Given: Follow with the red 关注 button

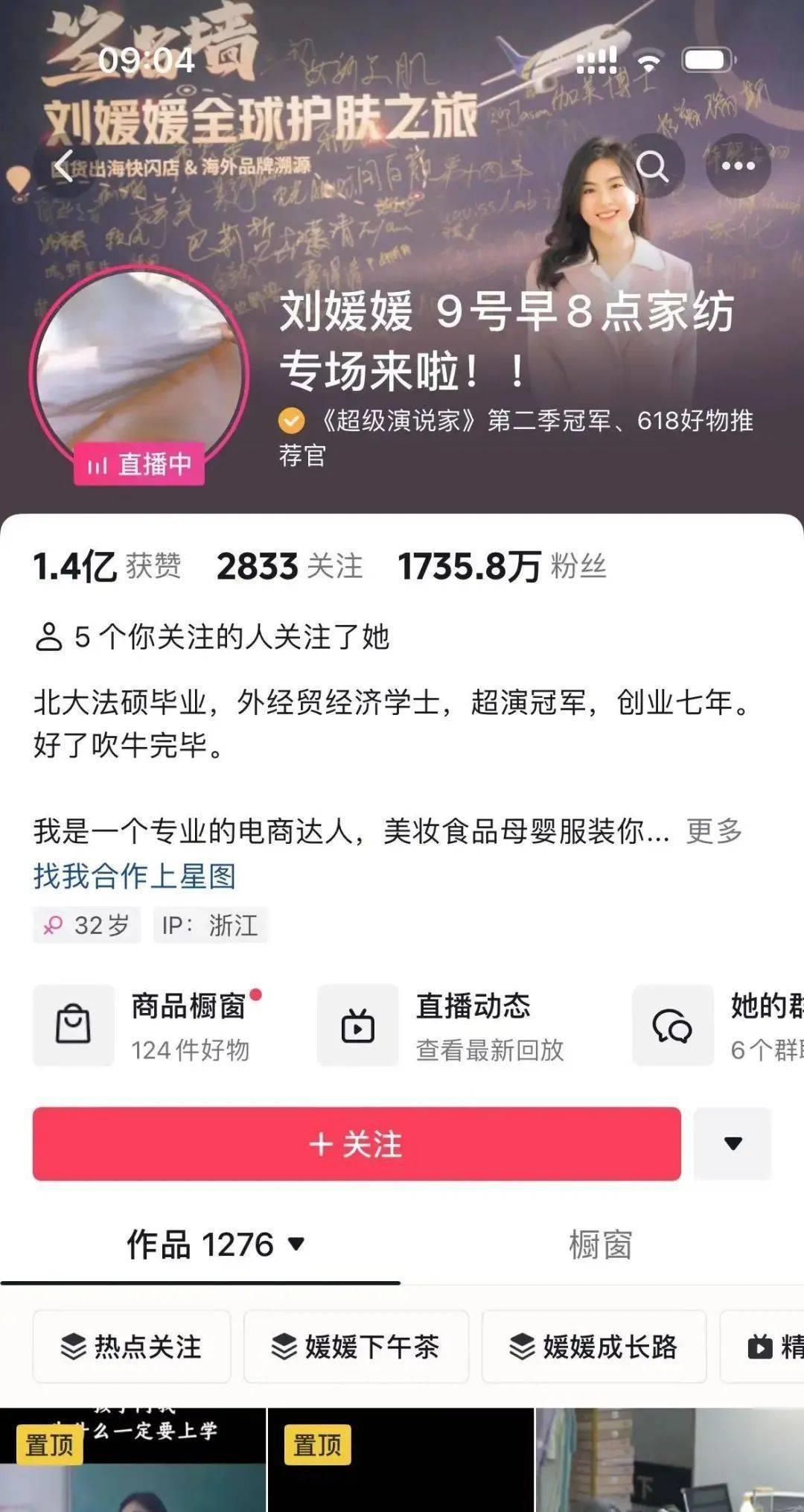Looking at the screenshot, I should pos(357,1144).
